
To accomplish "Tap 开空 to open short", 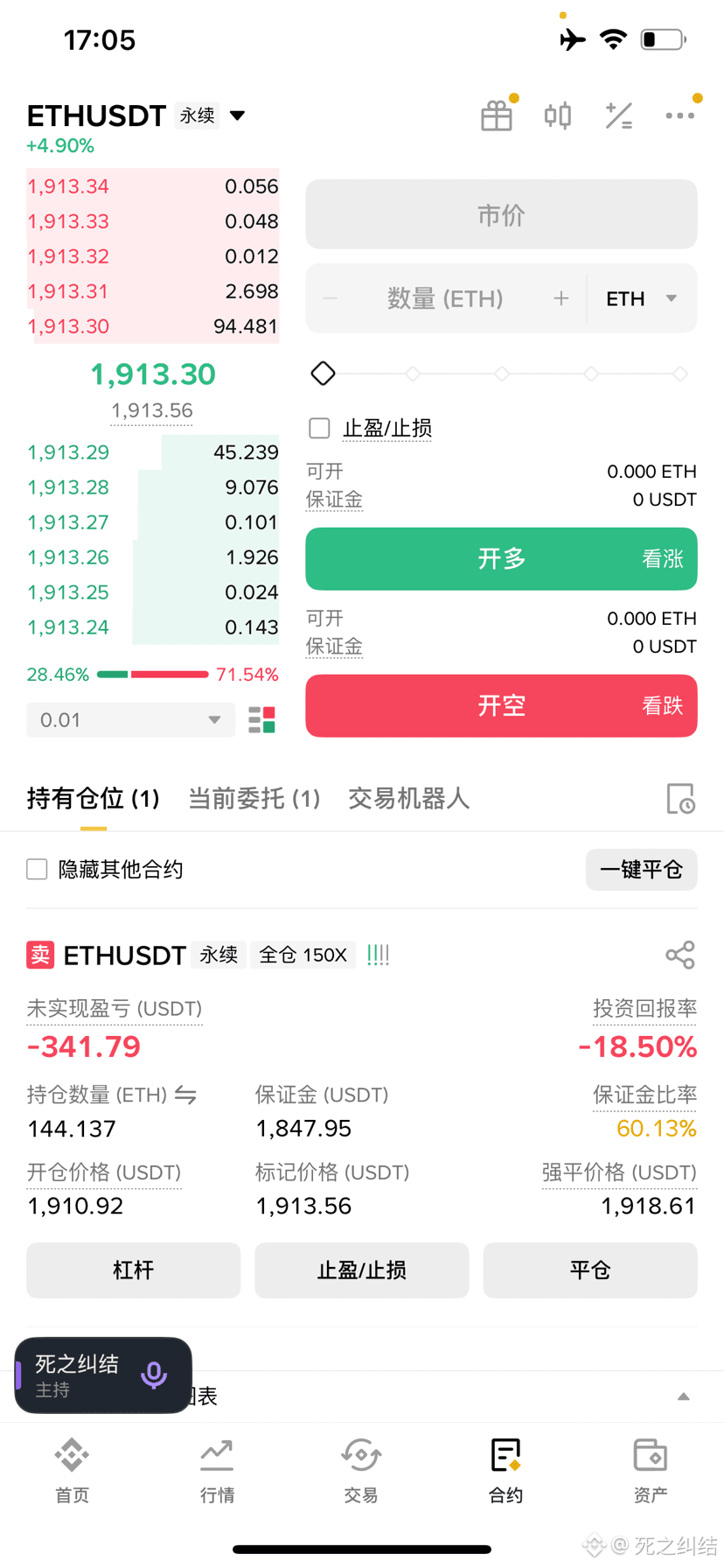I will click(501, 705).
